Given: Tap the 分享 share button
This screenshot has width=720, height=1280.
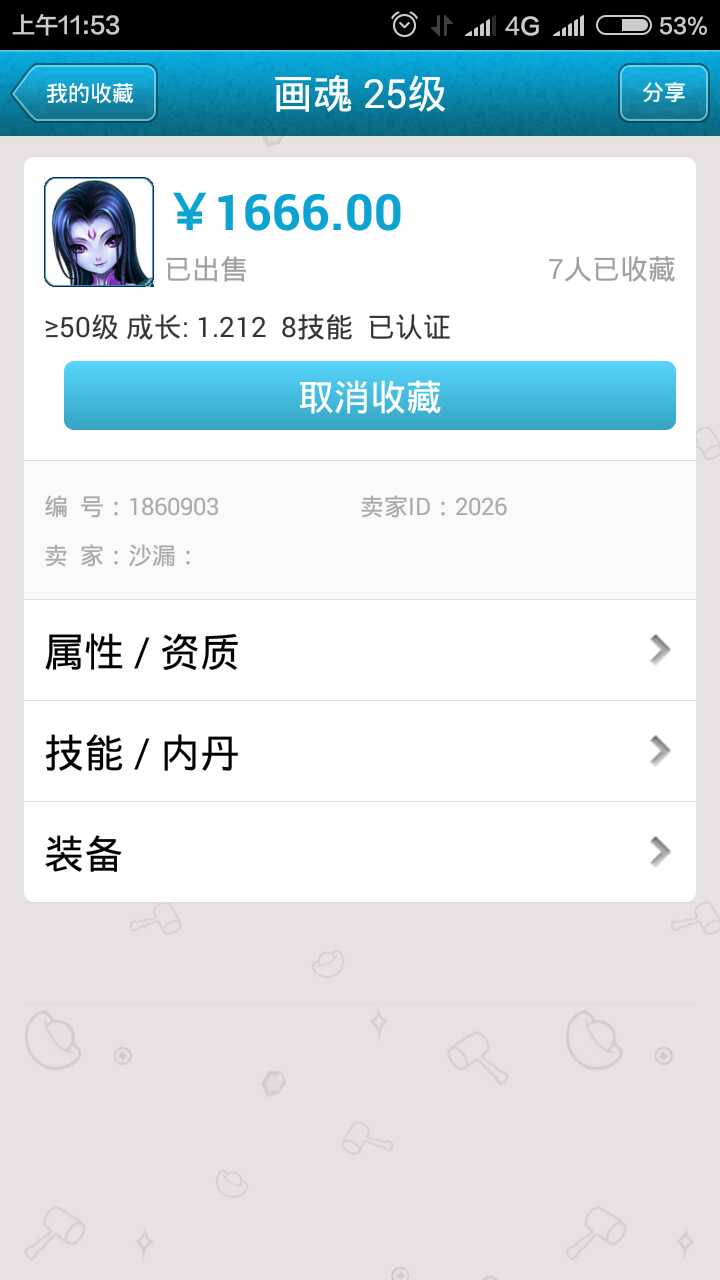Looking at the screenshot, I should click(x=663, y=93).
